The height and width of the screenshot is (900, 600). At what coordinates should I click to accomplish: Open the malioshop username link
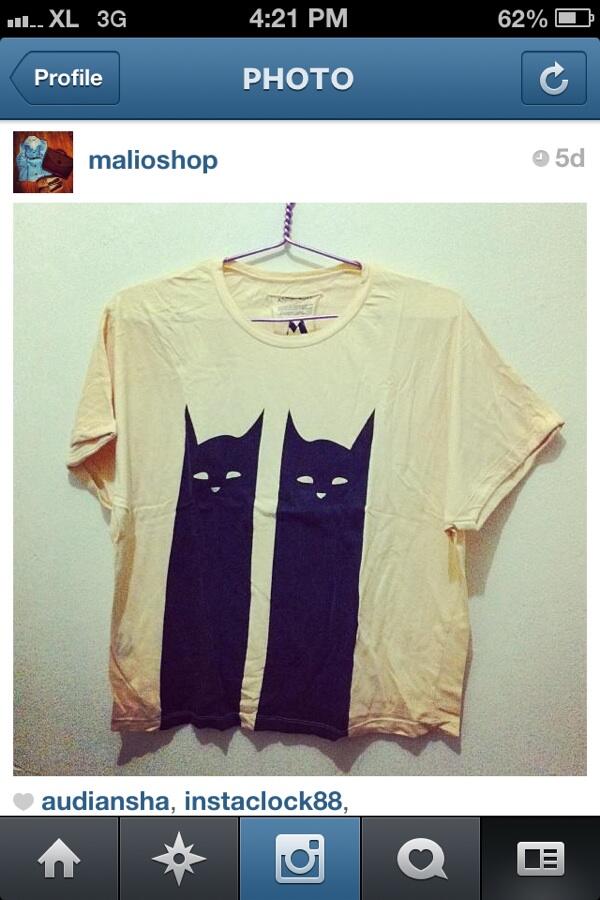[x=152, y=160]
